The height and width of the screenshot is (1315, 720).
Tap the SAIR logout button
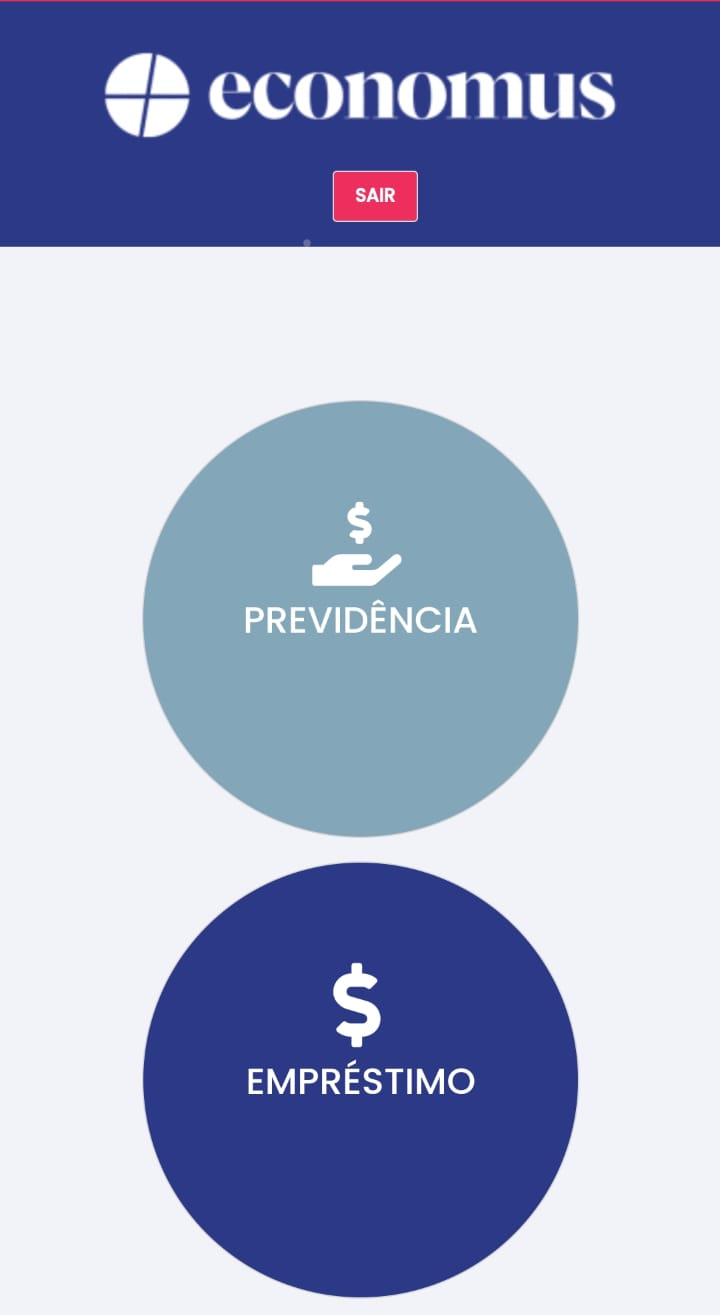coord(375,196)
